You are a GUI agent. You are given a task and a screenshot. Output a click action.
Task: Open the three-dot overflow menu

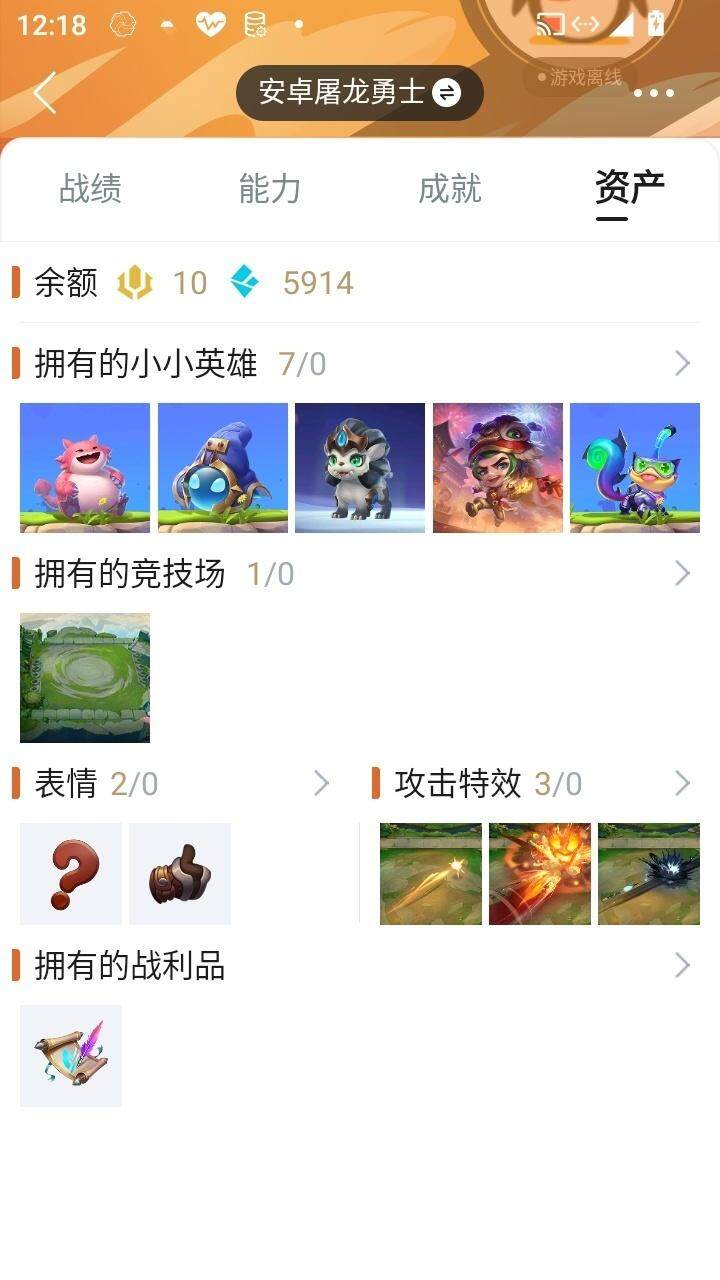pyautogui.click(x=654, y=94)
